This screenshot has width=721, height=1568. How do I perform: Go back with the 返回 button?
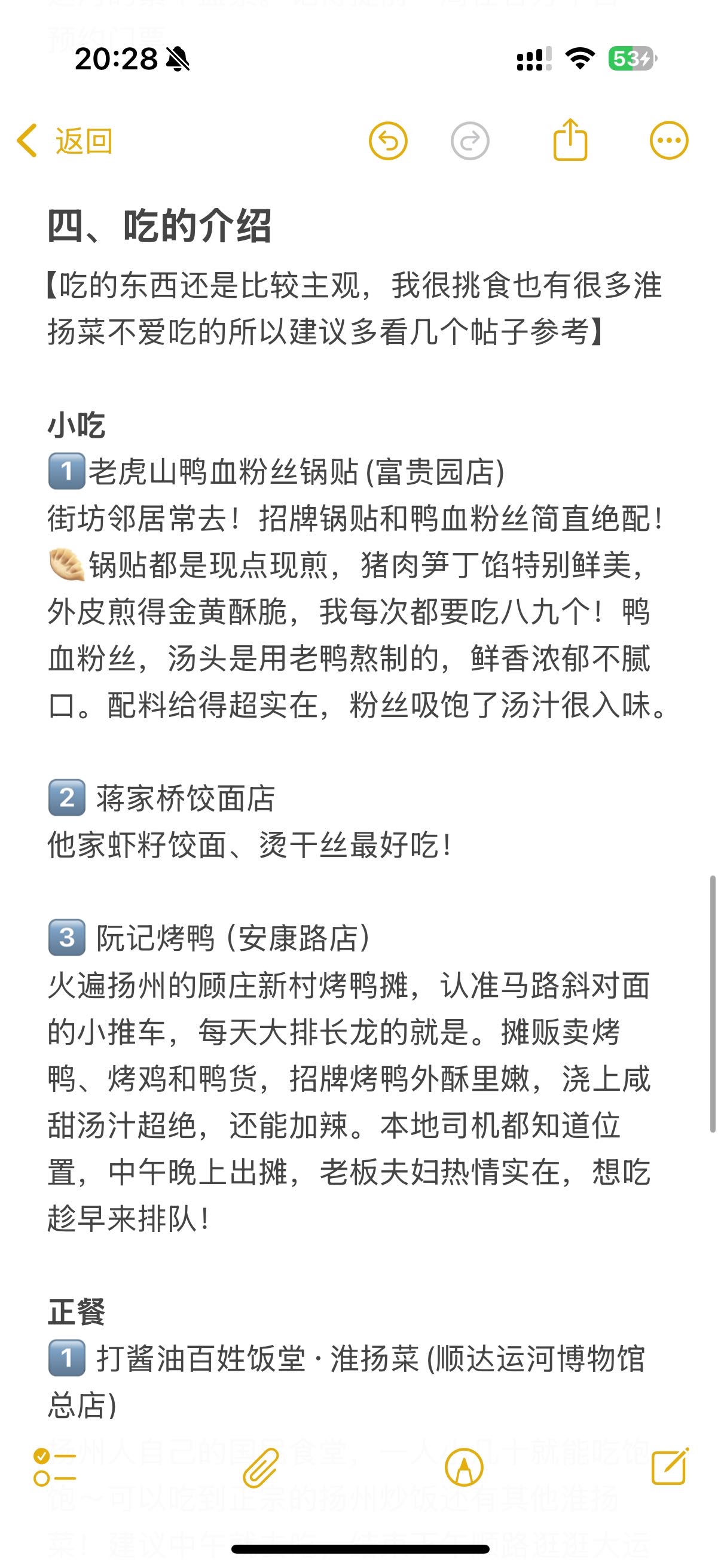click(x=65, y=141)
